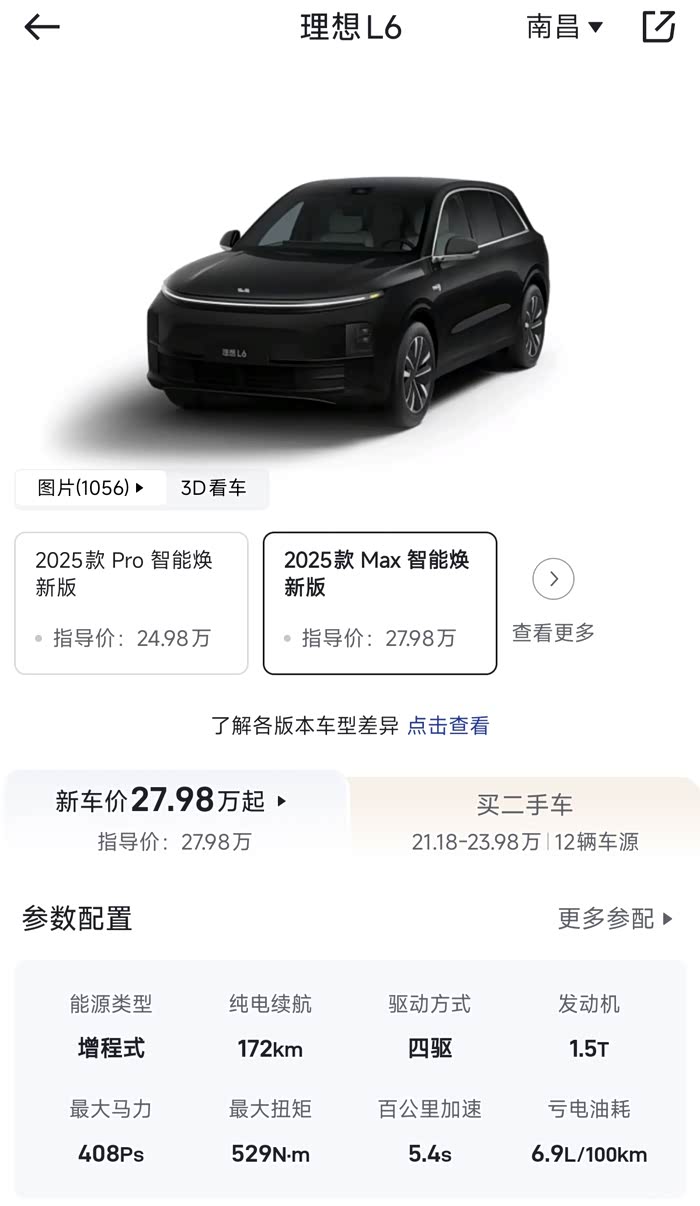The width and height of the screenshot is (700, 1206).
Task: Open 点击查看 link for version differences
Action: pos(448,726)
